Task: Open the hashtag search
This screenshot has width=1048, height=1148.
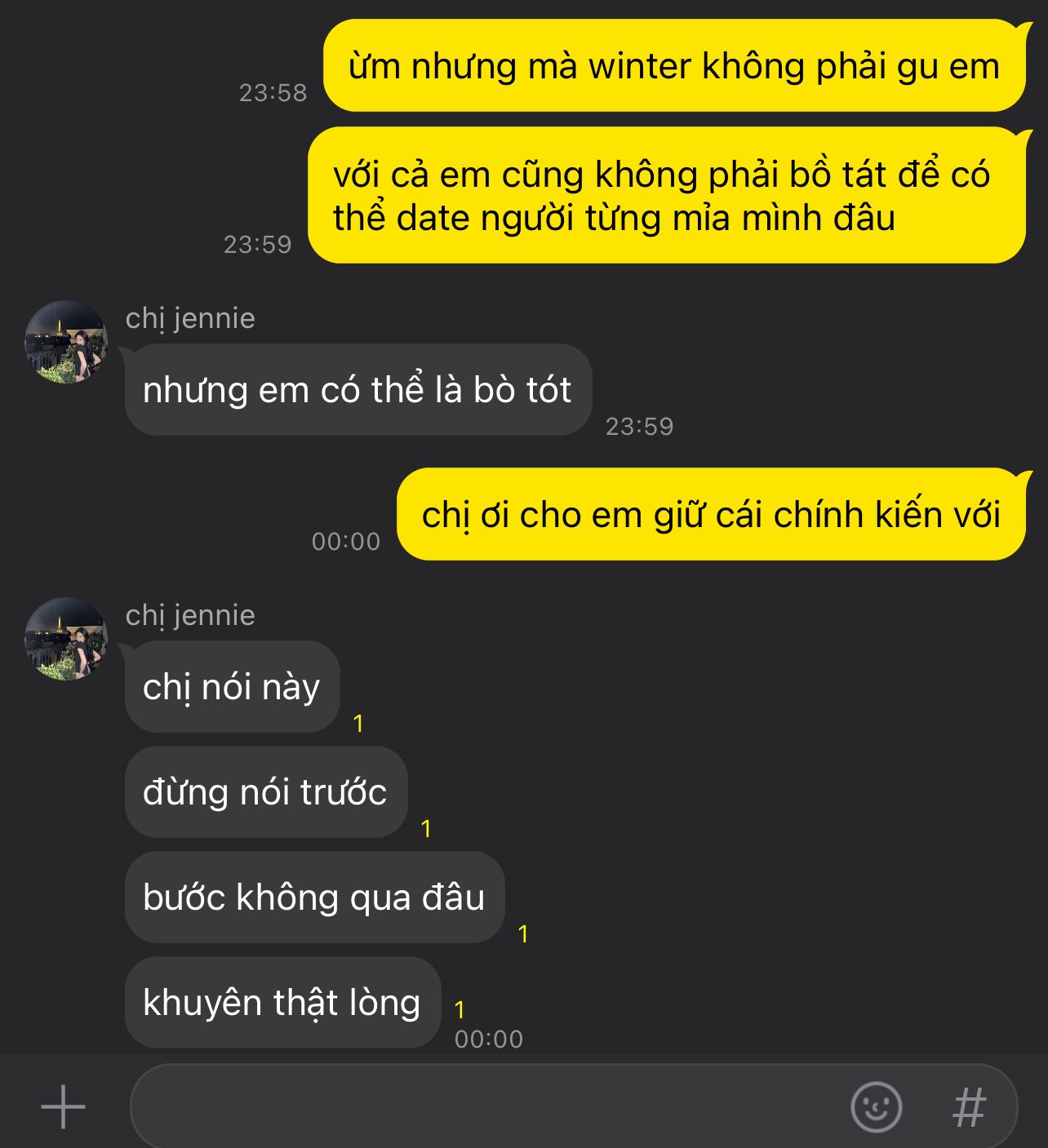Action: click(969, 1107)
